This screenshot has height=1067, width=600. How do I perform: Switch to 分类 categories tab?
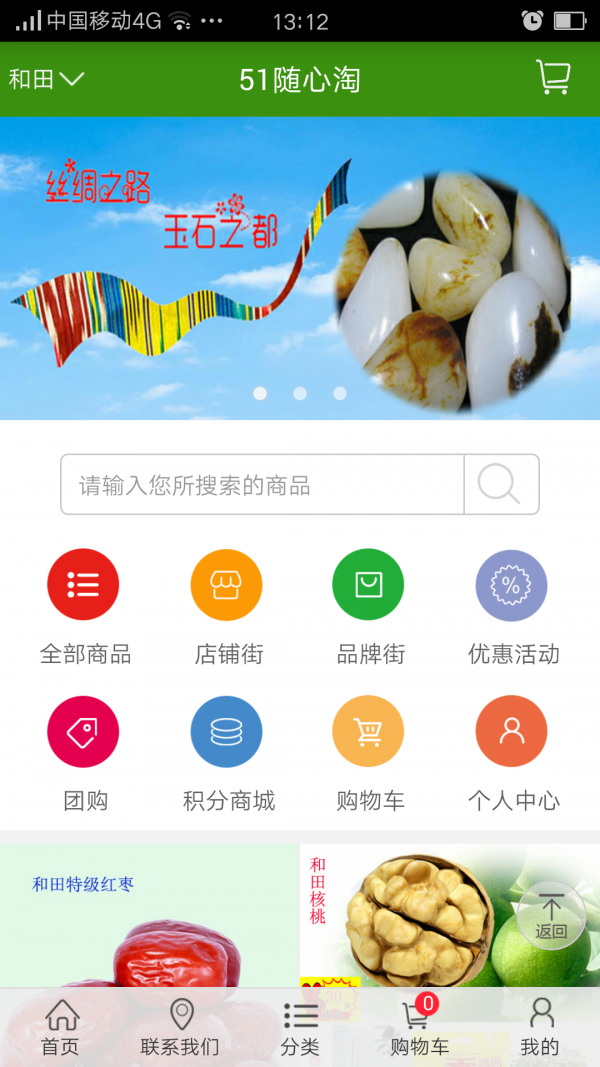300,1028
